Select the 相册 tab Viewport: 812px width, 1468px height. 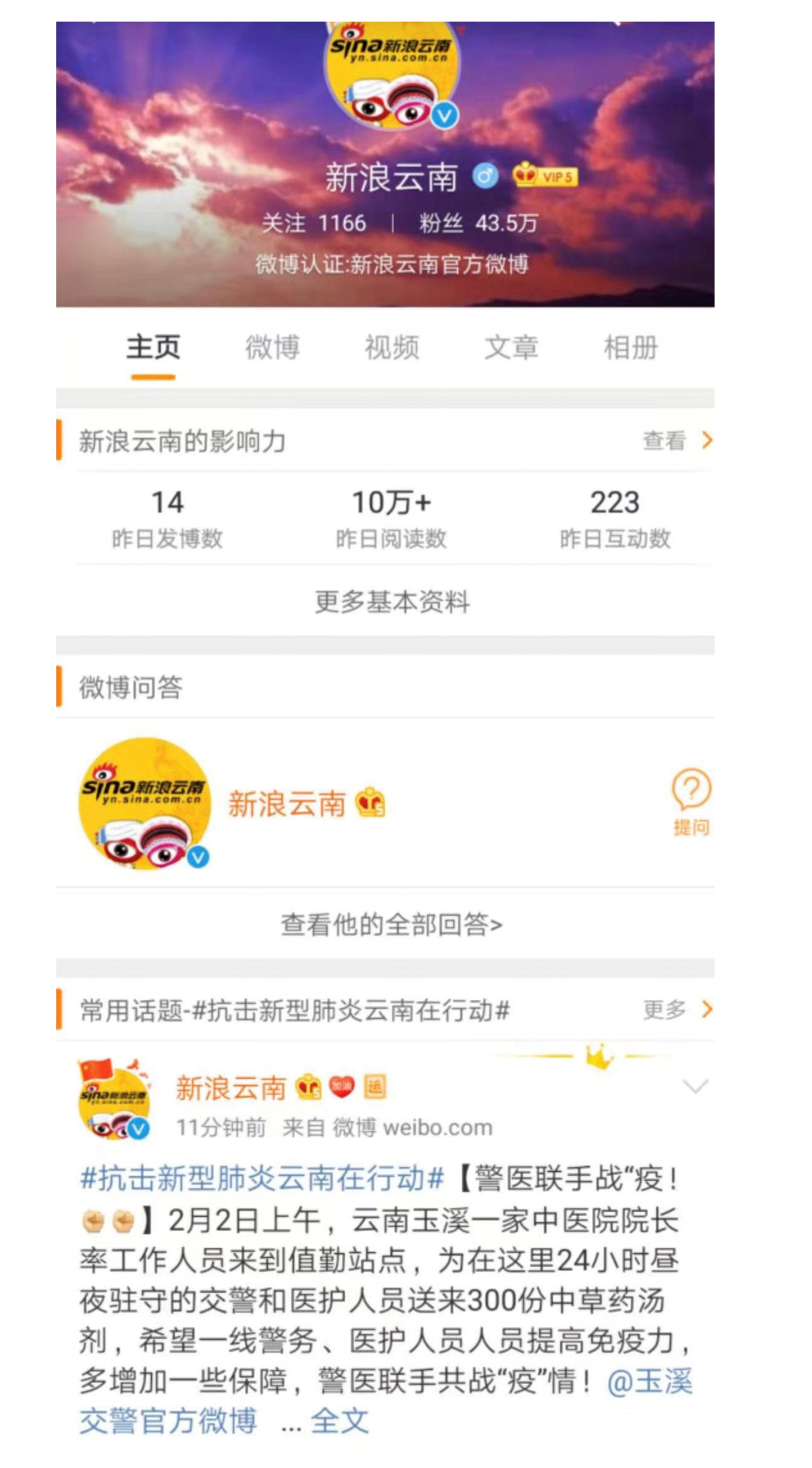[x=630, y=348]
